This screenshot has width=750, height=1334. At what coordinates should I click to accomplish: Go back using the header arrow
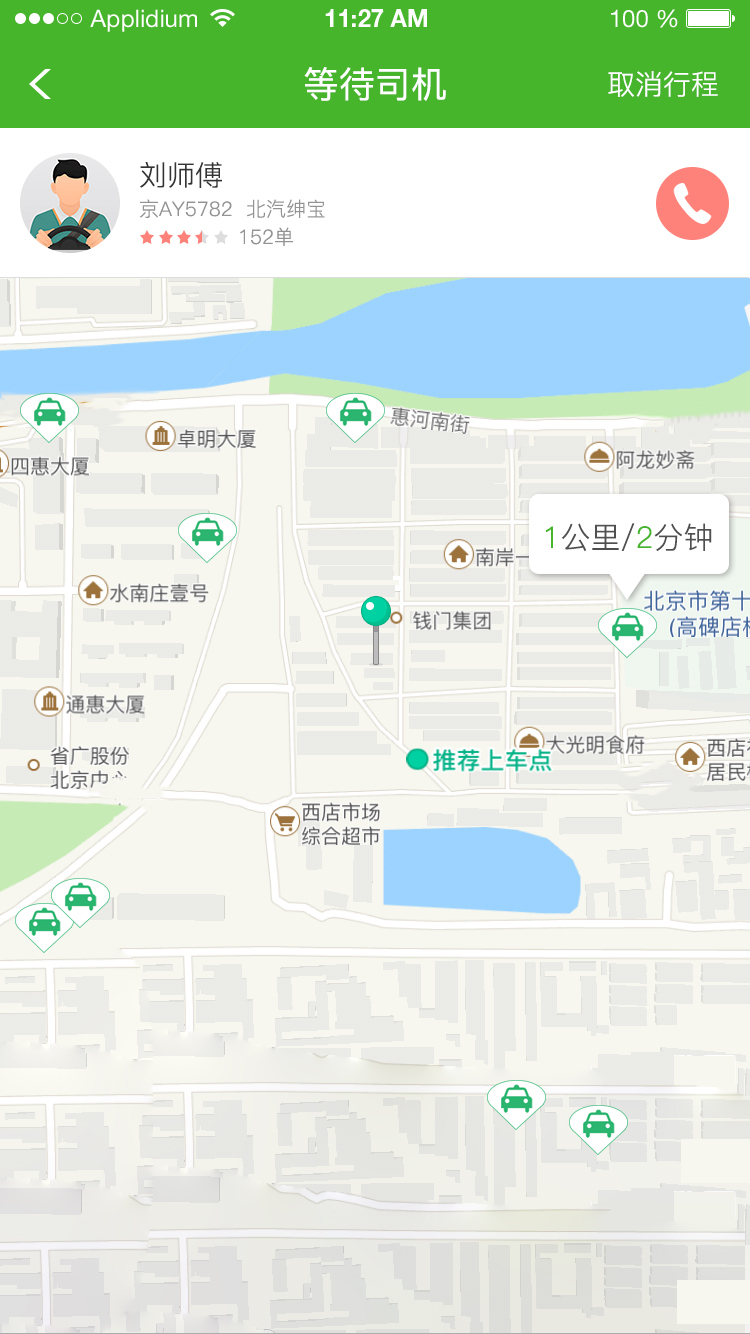pos(40,84)
